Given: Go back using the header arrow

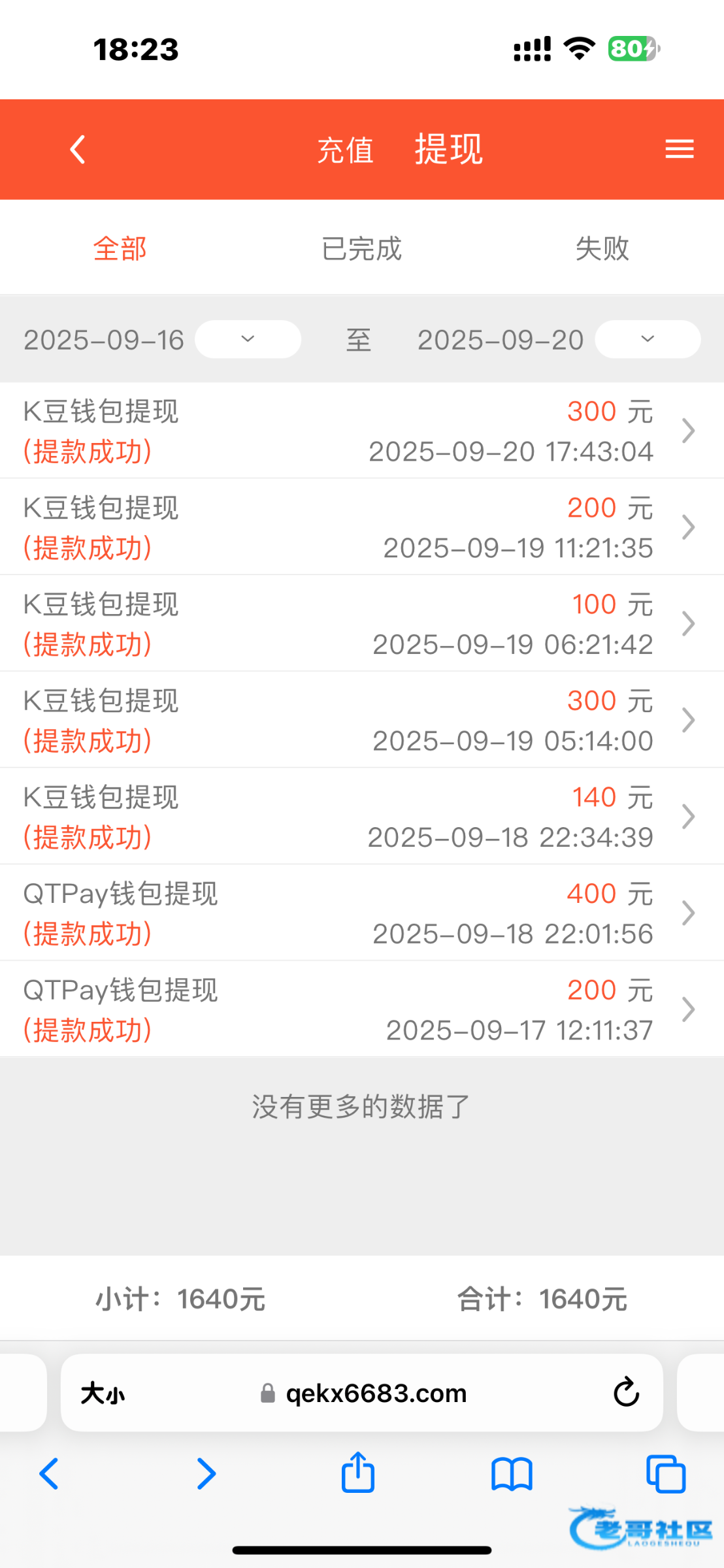Looking at the screenshot, I should tap(78, 150).
